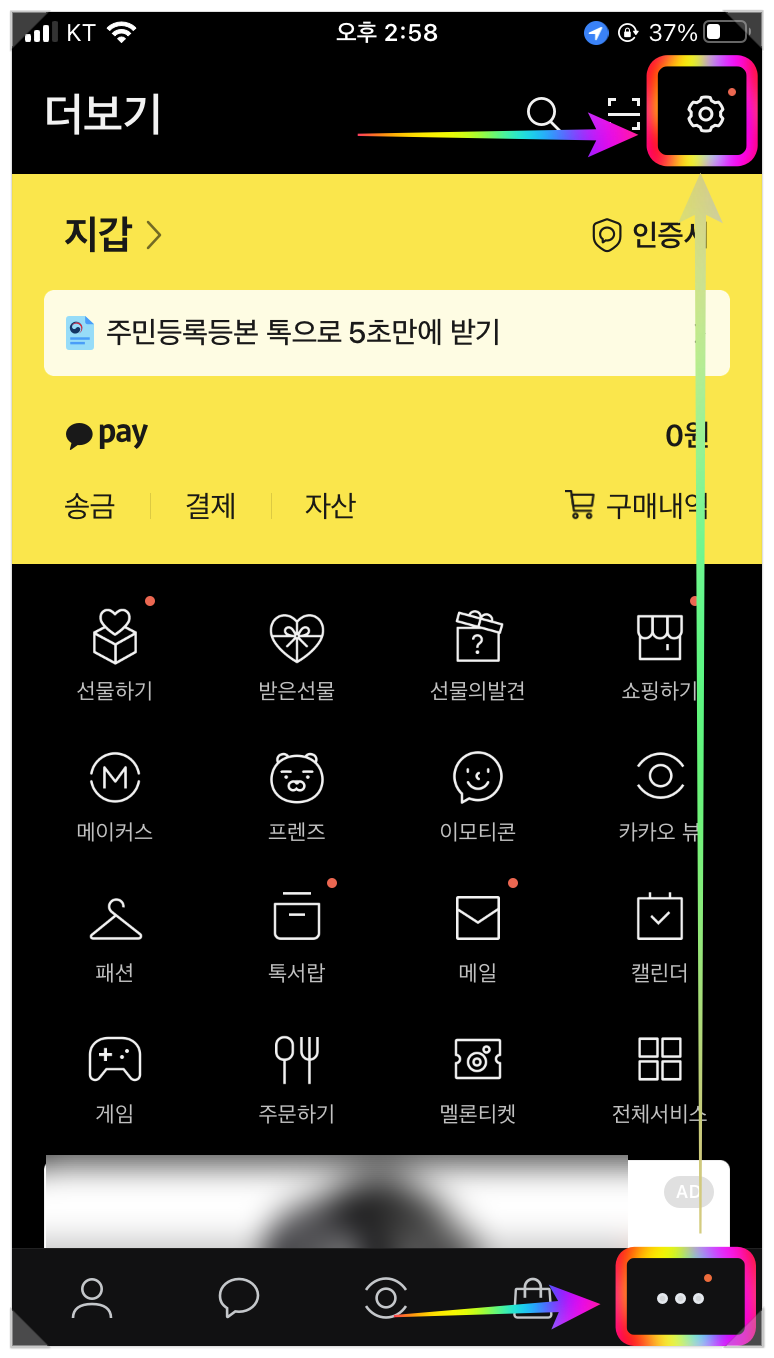774x1358 pixels.
Task: Open search with the magnifier icon
Action: coord(543,114)
